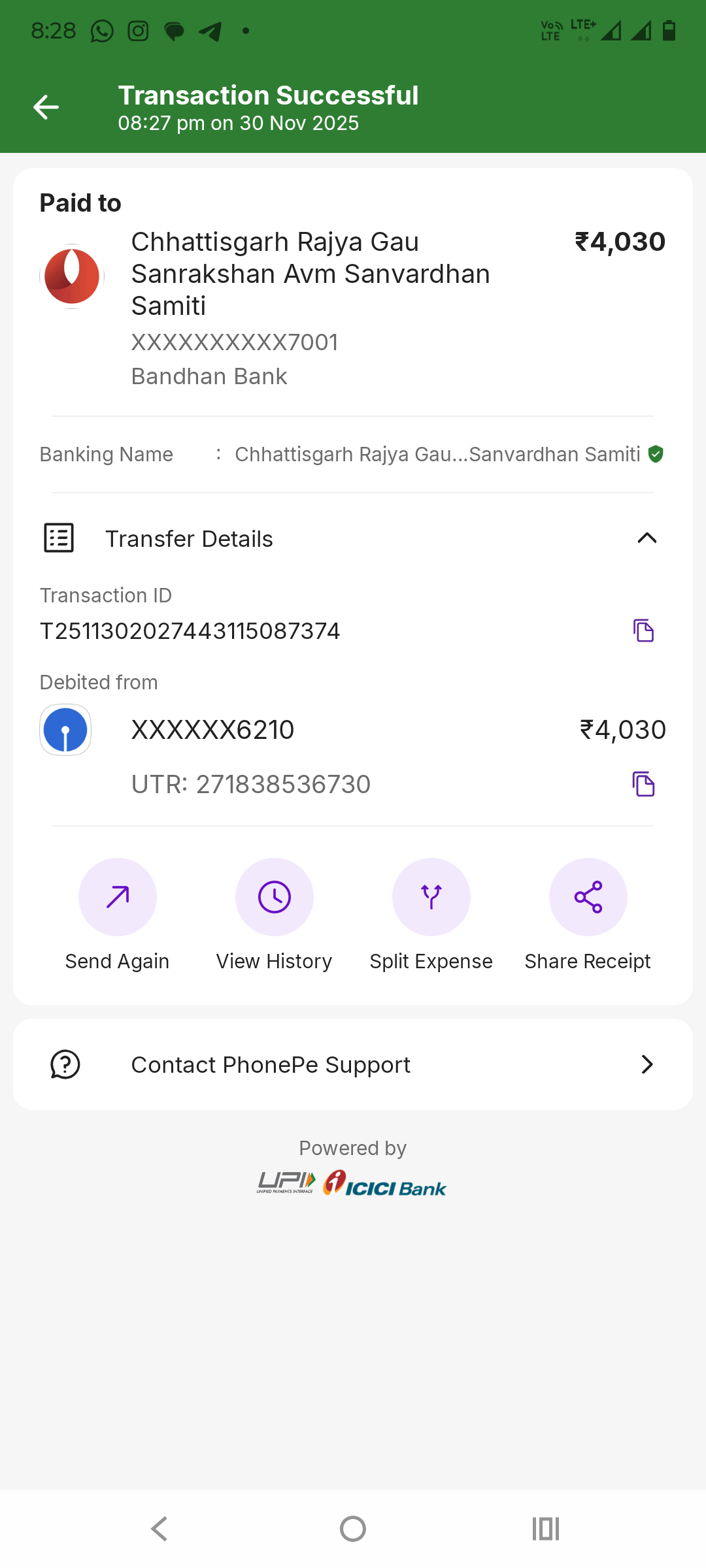Copy the Transaction ID
Viewport: 706px width, 1568px height.
click(643, 630)
